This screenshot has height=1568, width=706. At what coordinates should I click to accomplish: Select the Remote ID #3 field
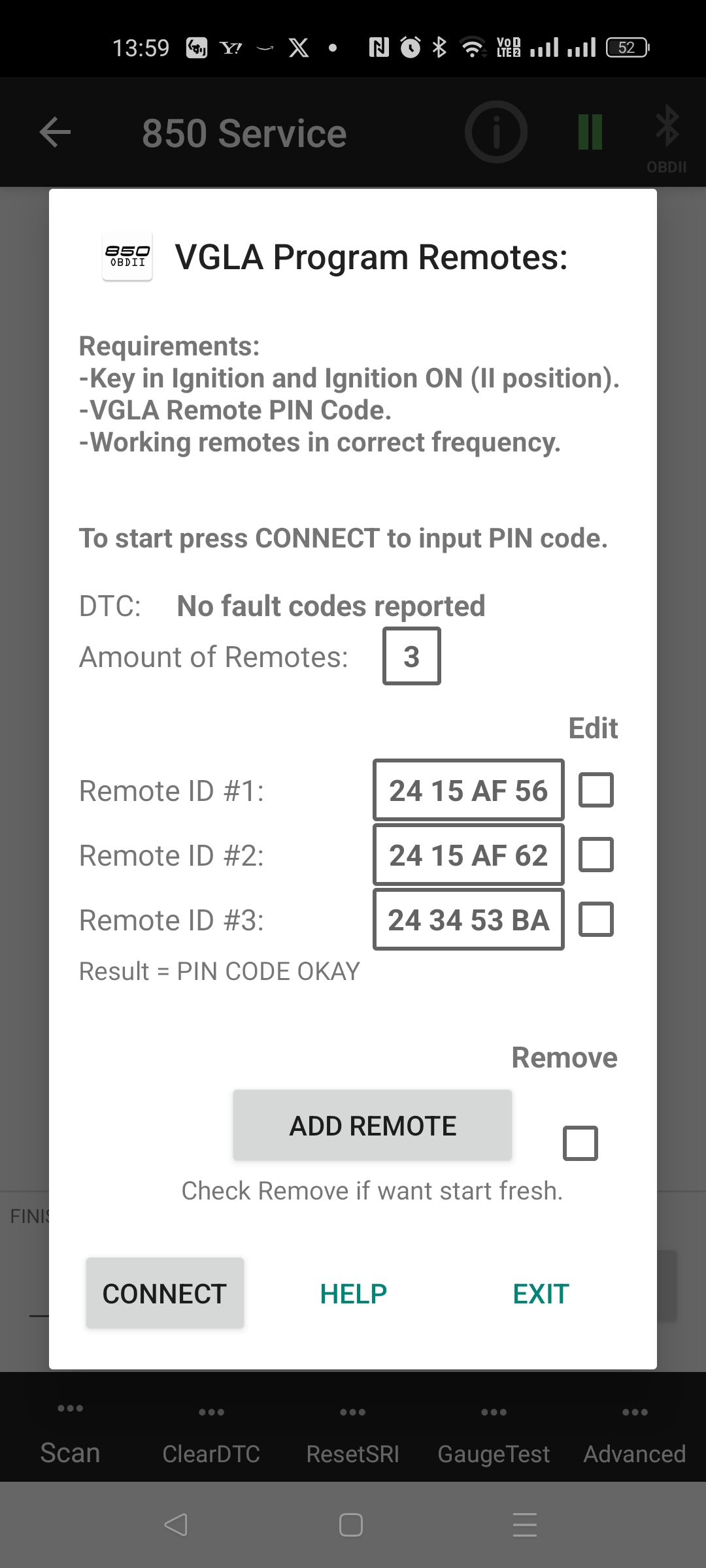tap(468, 919)
